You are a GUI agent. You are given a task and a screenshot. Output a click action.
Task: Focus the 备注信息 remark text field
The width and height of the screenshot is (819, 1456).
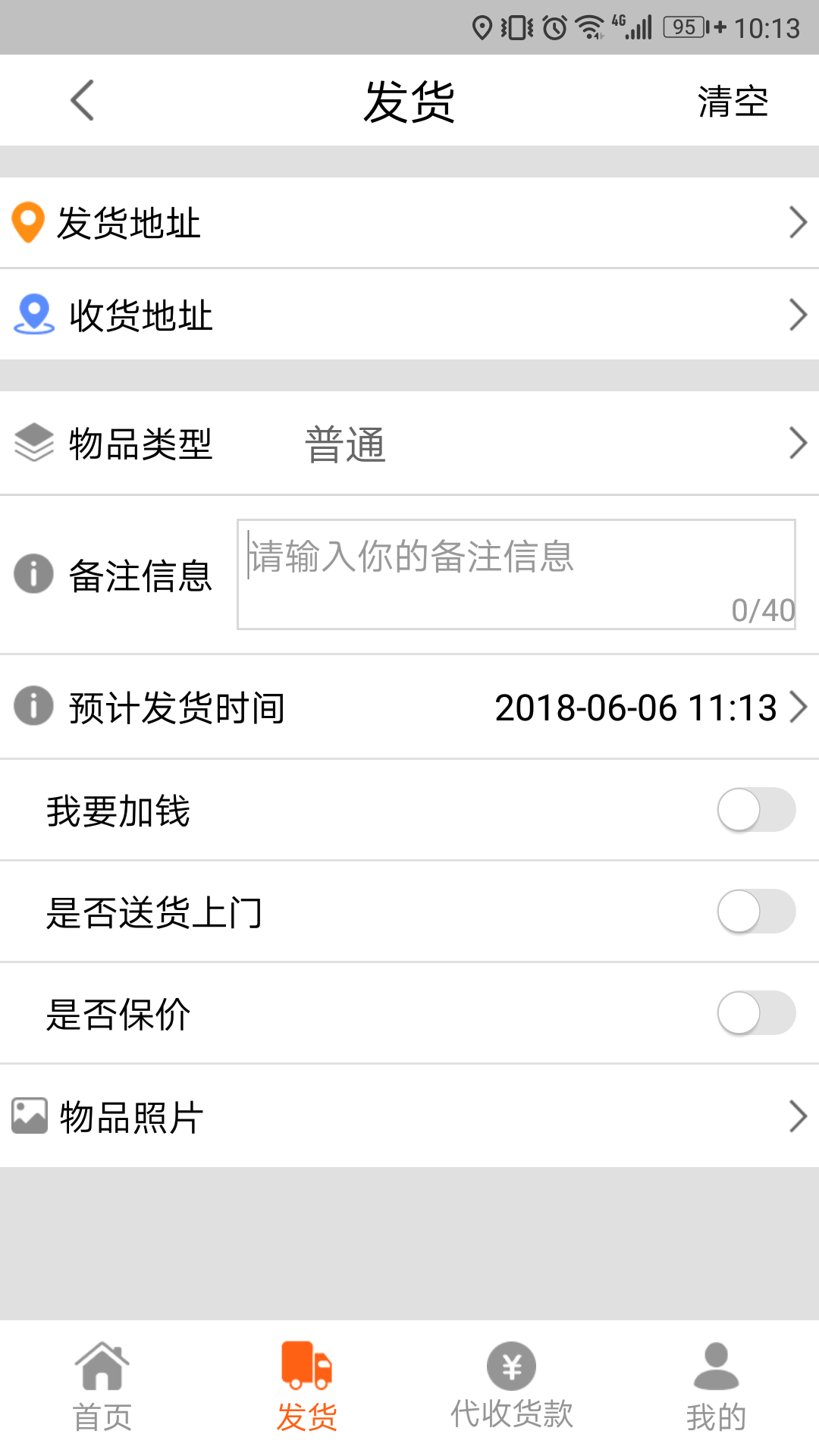click(x=516, y=575)
